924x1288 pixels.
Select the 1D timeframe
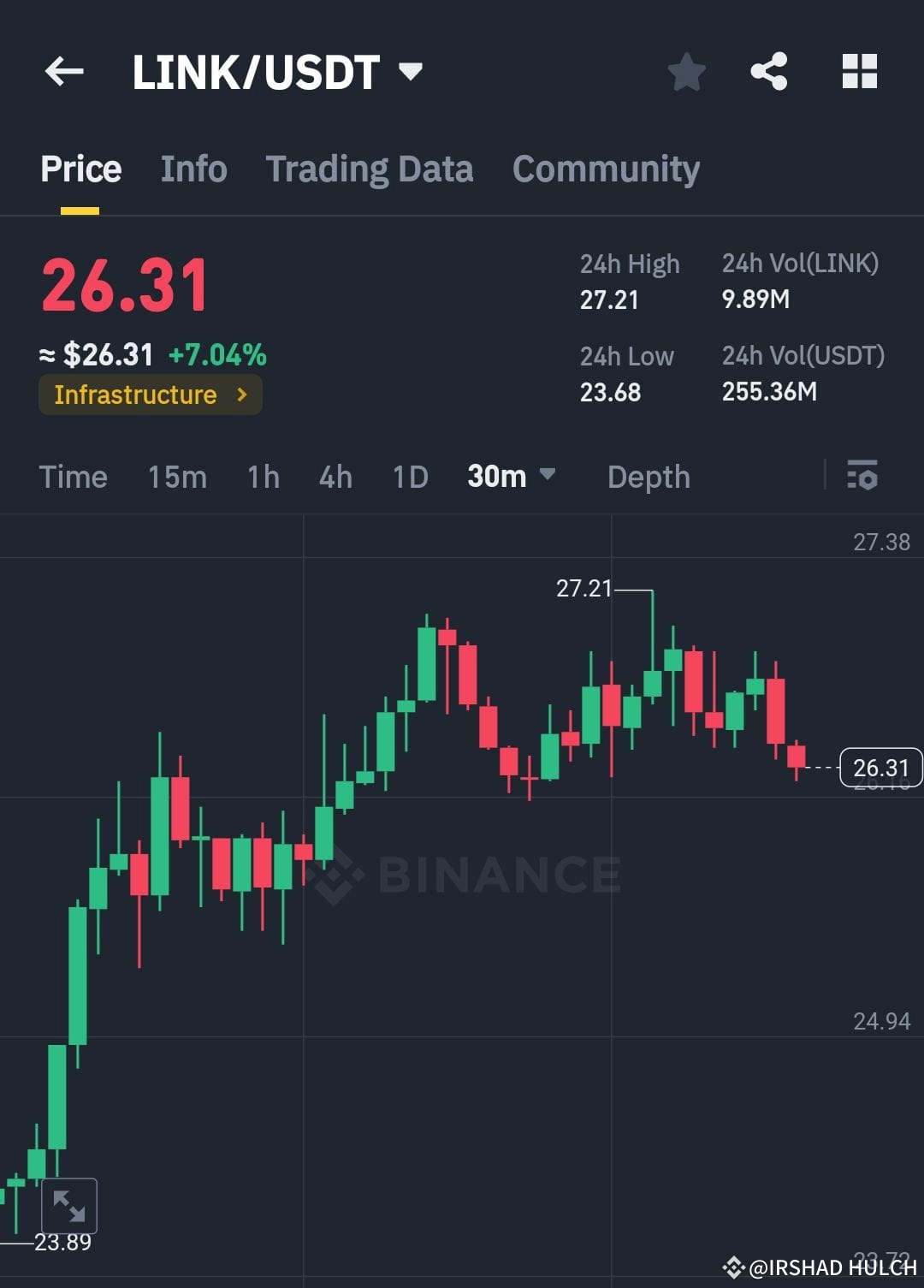(x=409, y=477)
